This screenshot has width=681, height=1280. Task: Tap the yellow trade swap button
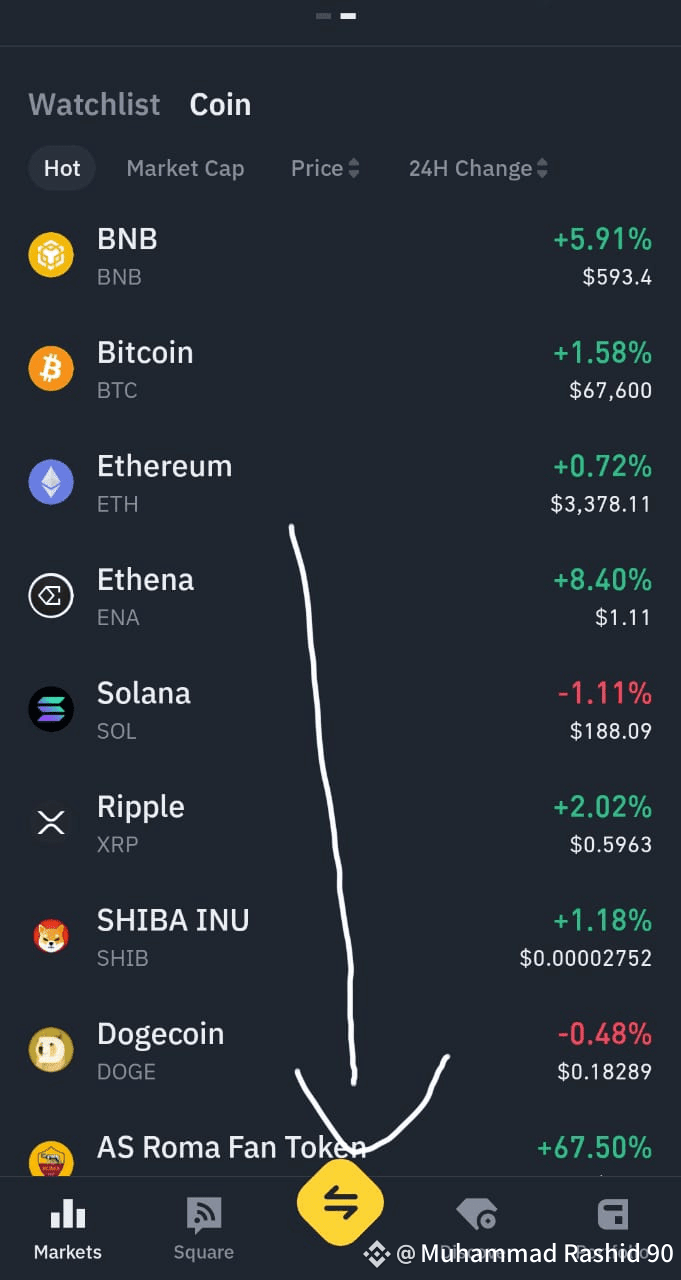pyautogui.click(x=340, y=1203)
